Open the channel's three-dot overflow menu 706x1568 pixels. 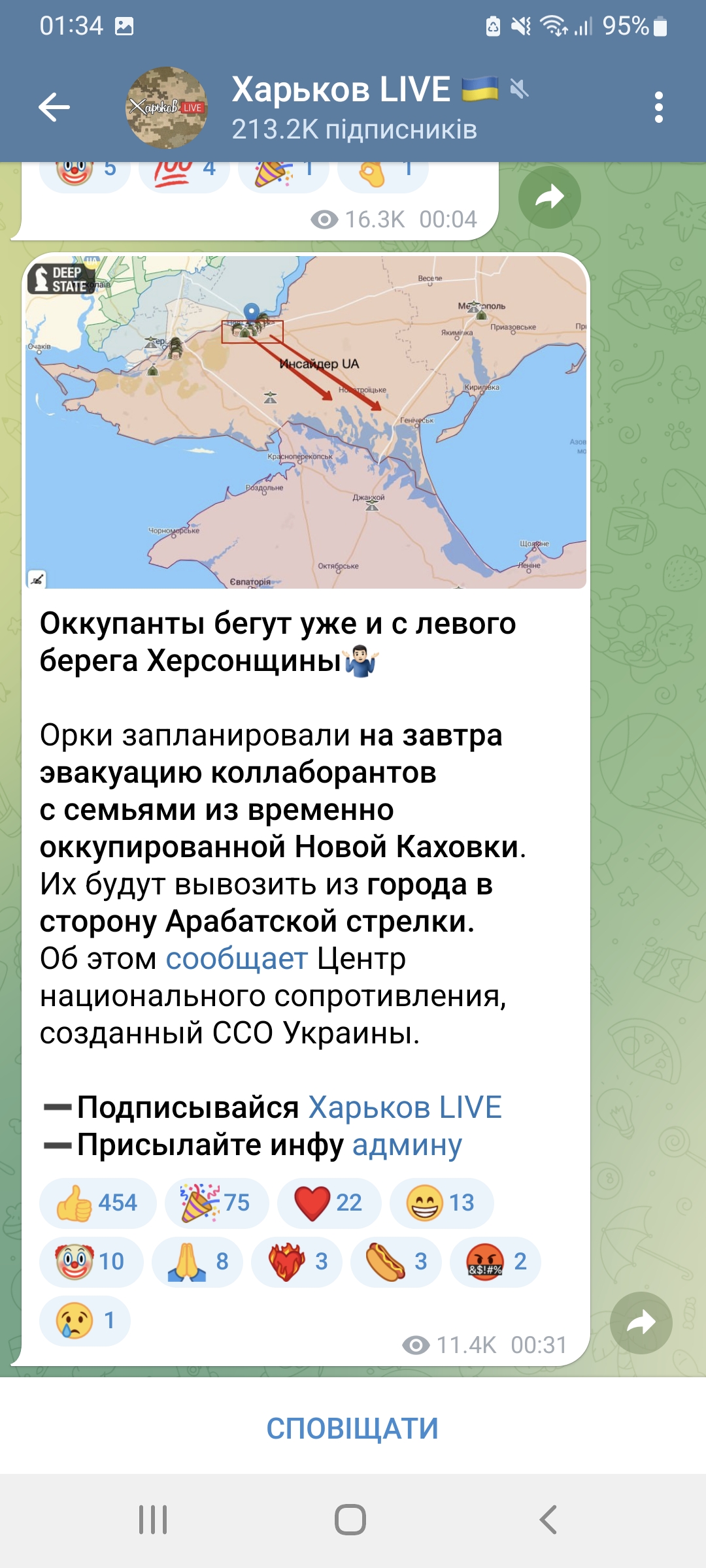coord(659,107)
